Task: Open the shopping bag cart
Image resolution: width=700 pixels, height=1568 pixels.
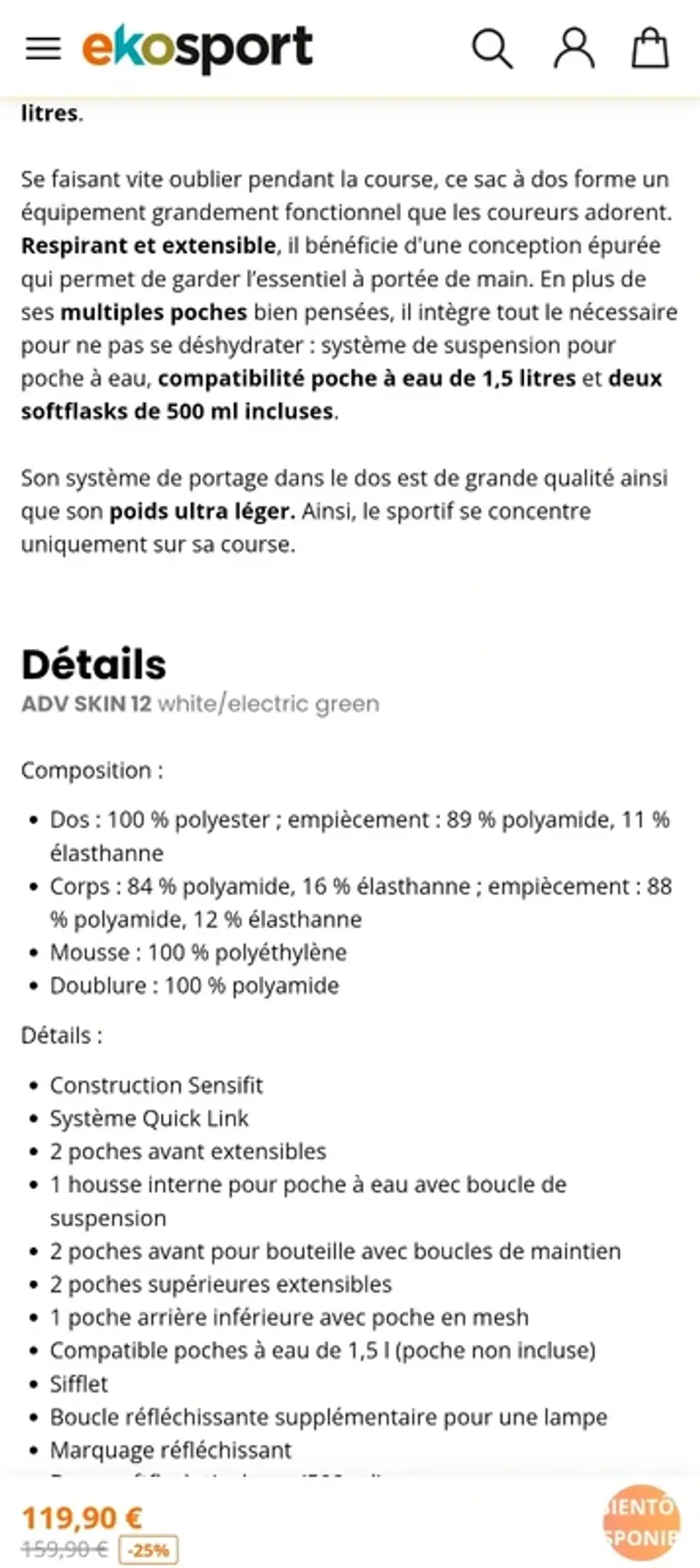Action: click(x=651, y=47)
